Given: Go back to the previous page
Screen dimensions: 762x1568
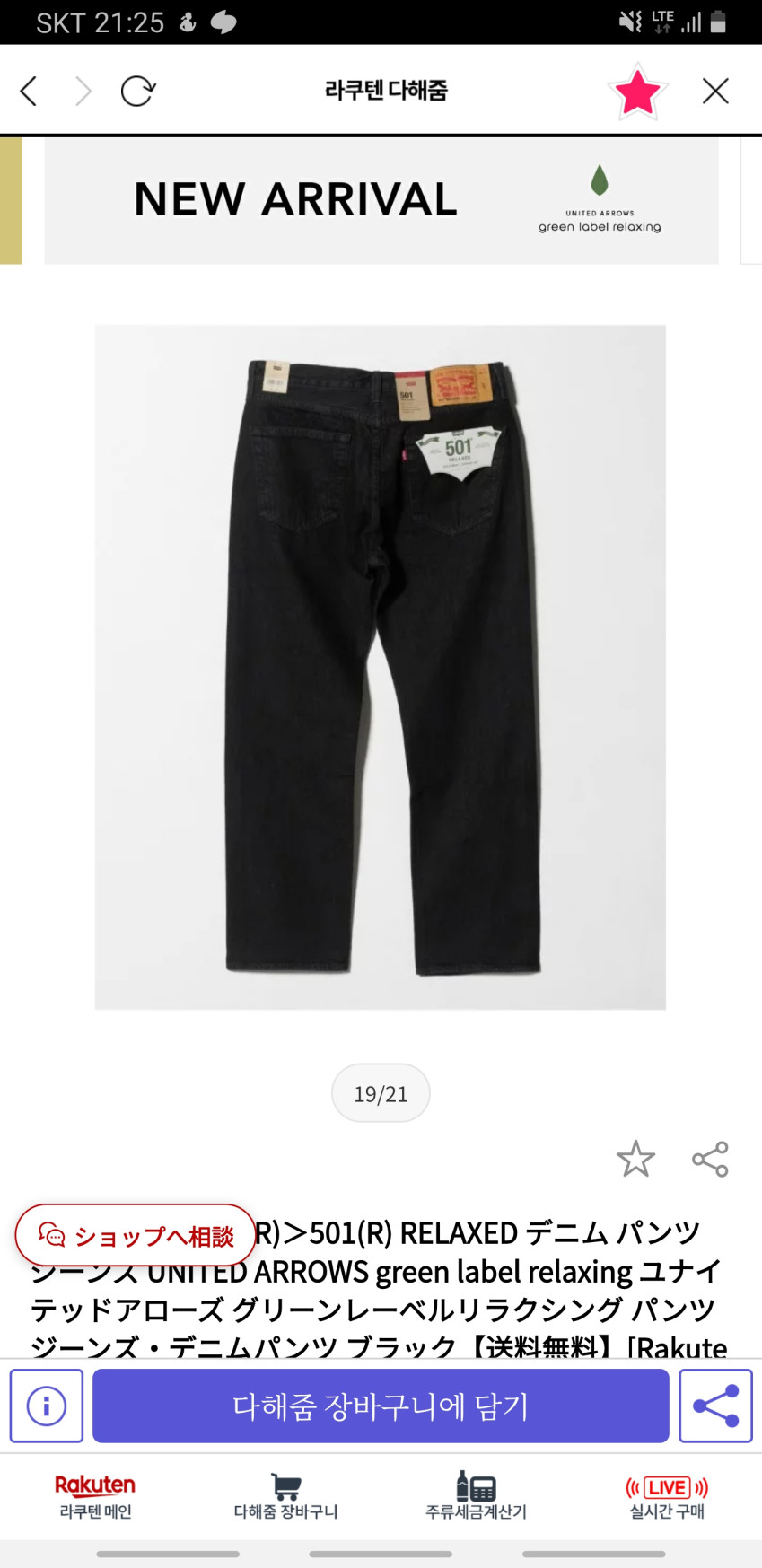Looking at the screenshot, I should [x=30, y=91].
